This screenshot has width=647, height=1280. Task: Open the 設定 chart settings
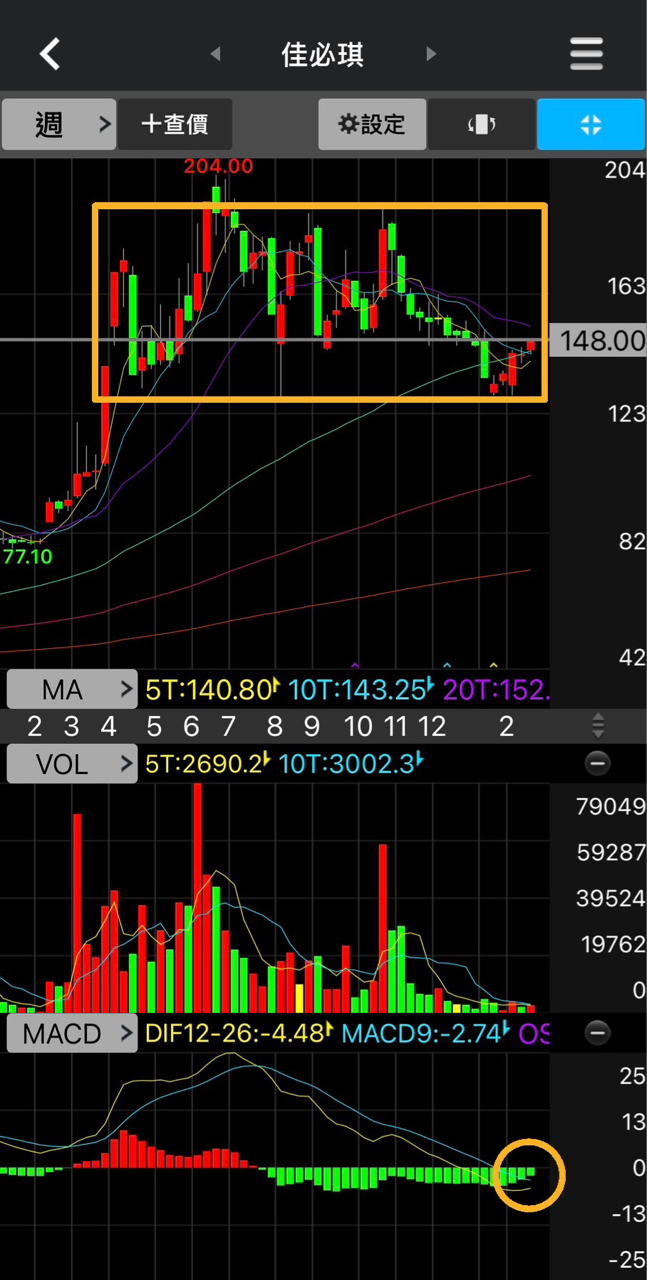(372, 124)
